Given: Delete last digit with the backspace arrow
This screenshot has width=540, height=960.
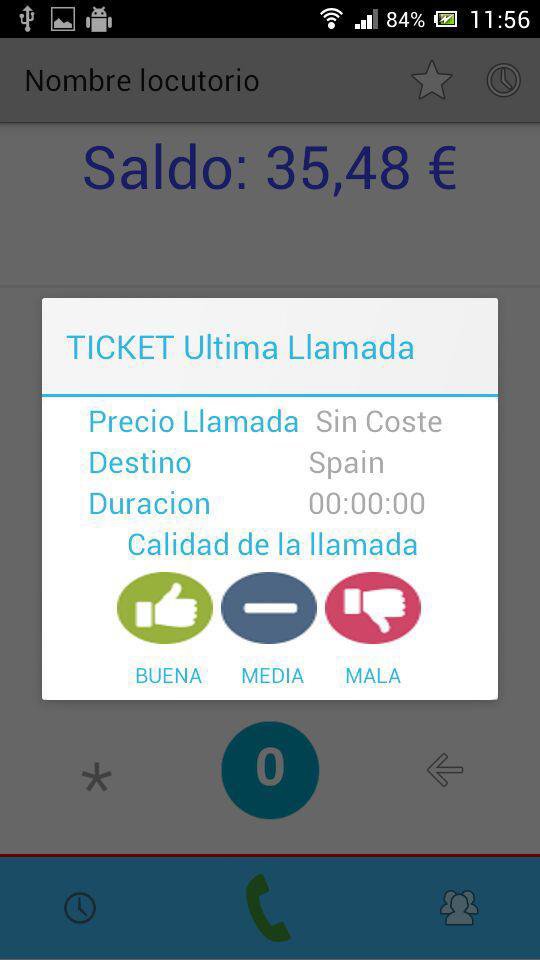Looking at the screenshot, I should click(x=445, y=770).
